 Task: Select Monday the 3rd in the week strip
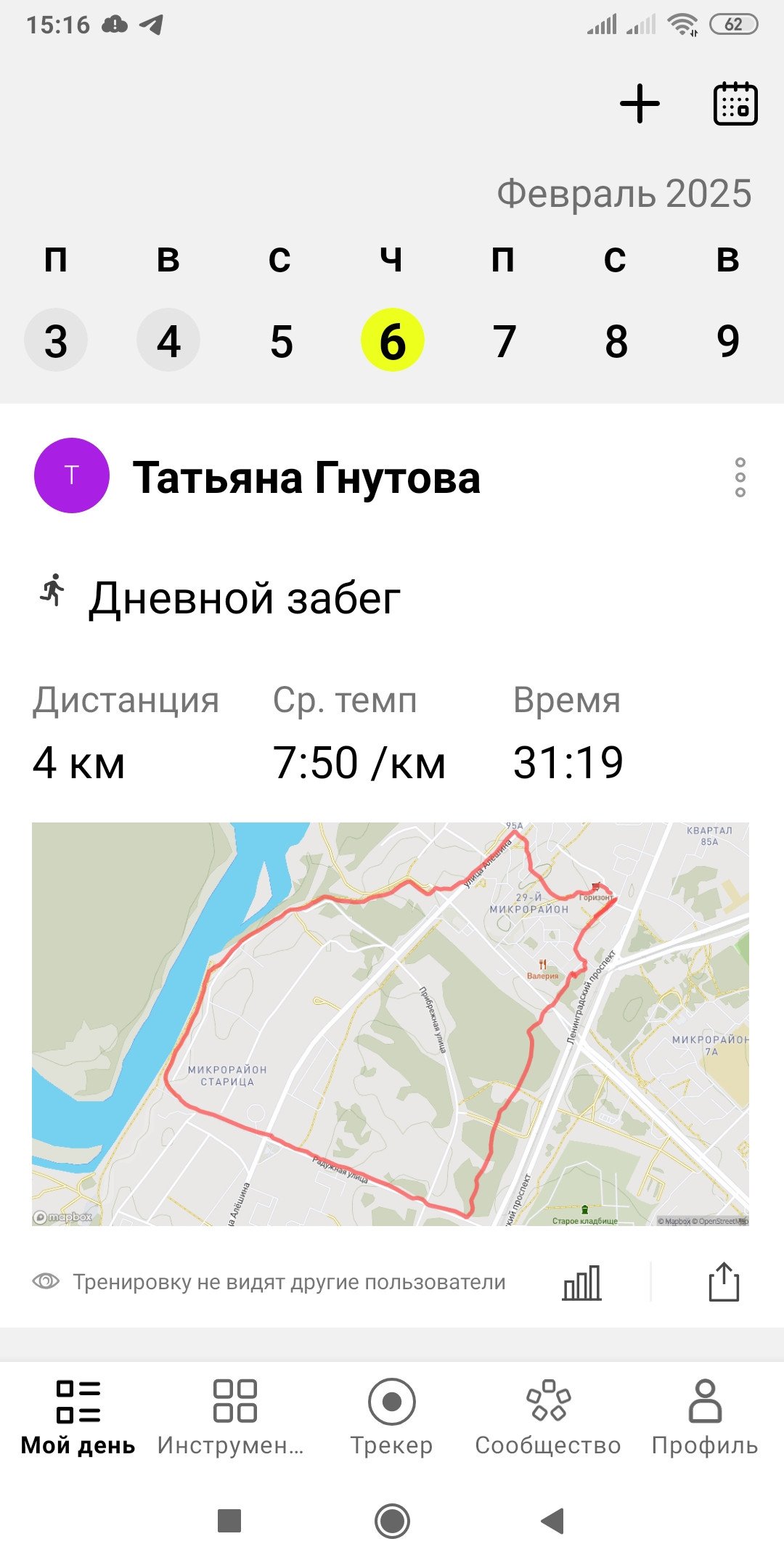pos(56,340)
